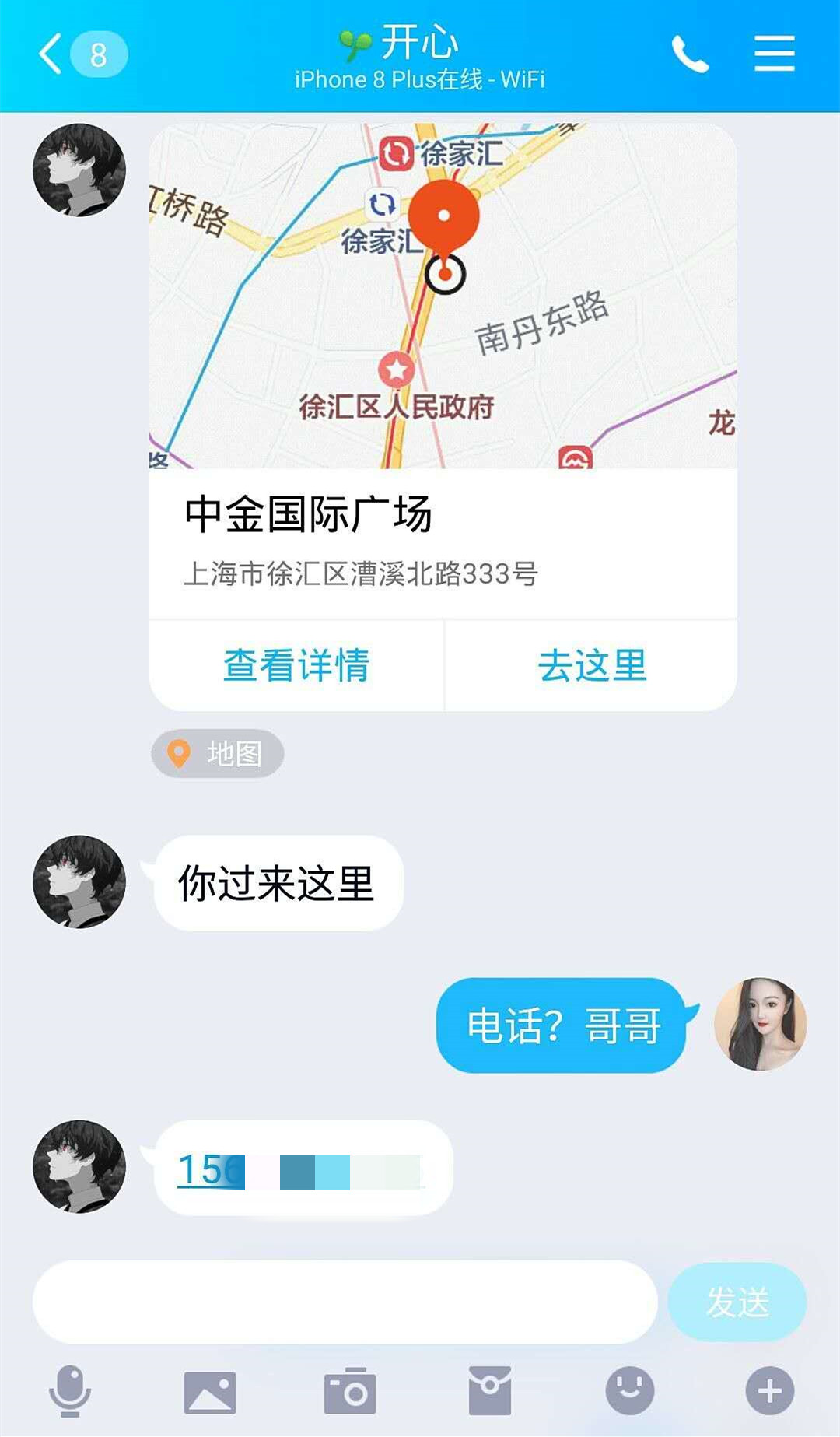Tap the microphone to record a voice message
Image resolution: width=840 pixels, height=1437 pixels.
pyautogui.click(x=70, y=1392)
